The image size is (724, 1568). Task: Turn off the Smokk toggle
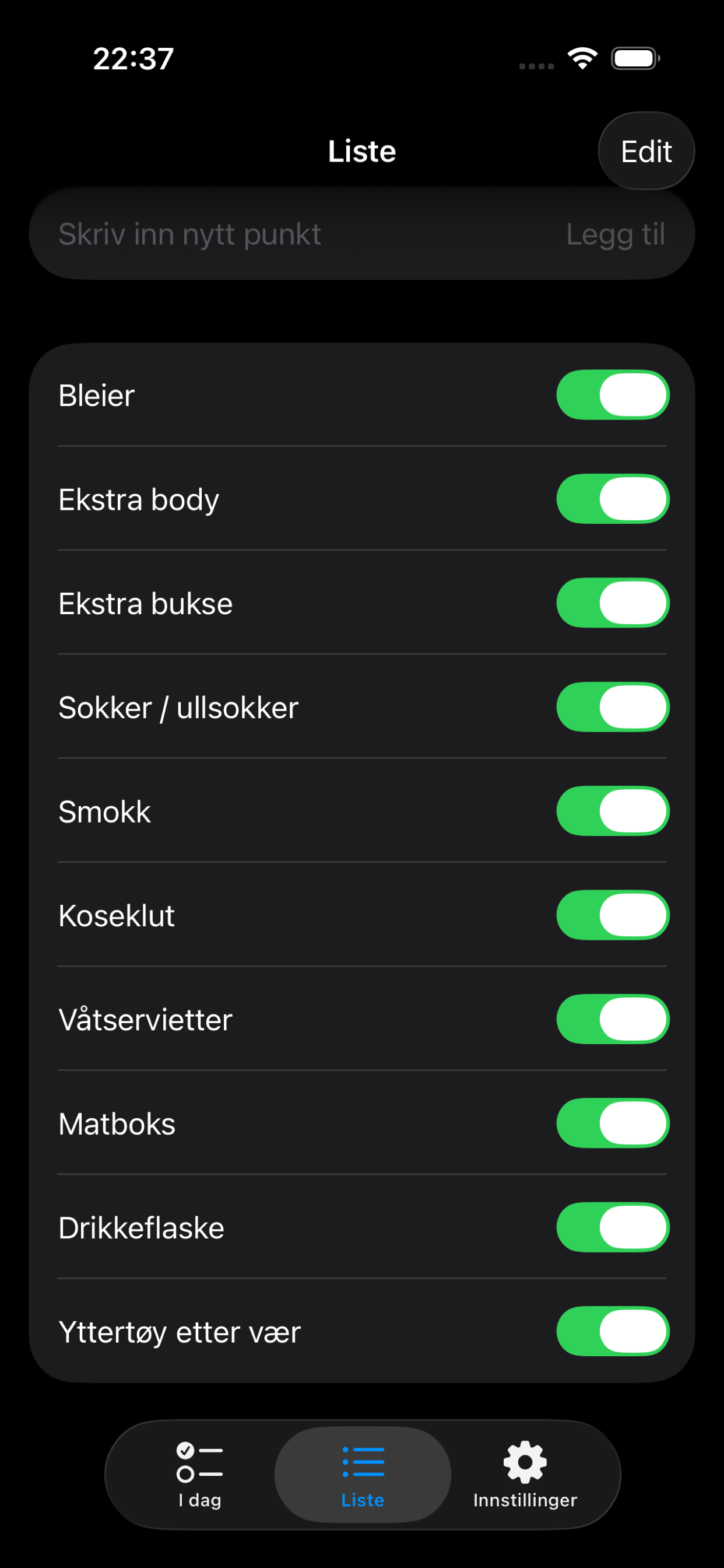click(x=612, y=811)
